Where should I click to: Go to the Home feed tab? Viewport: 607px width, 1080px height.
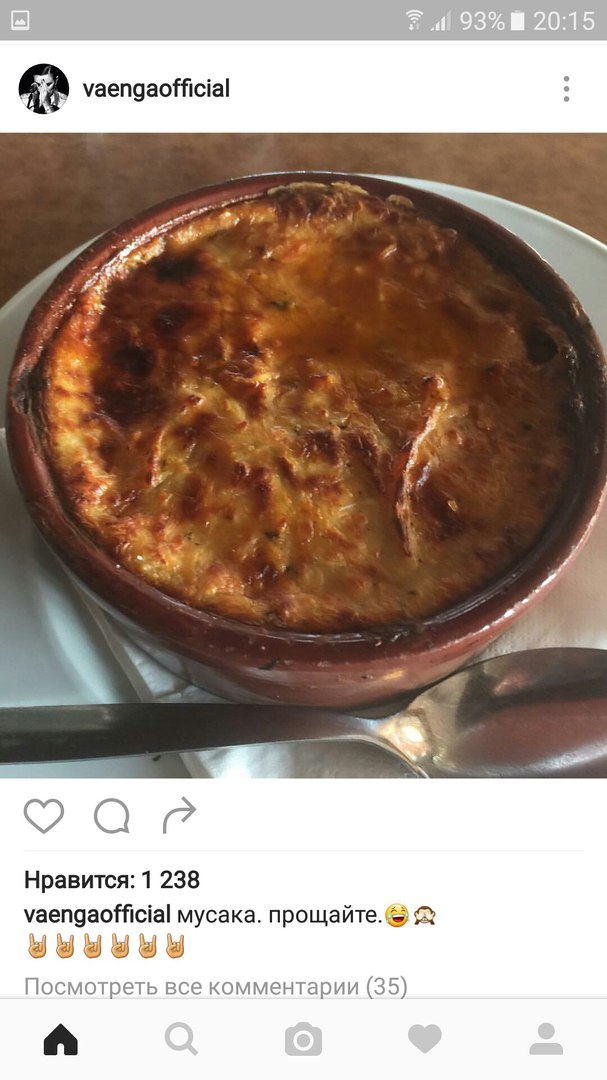pos(61,1039)
